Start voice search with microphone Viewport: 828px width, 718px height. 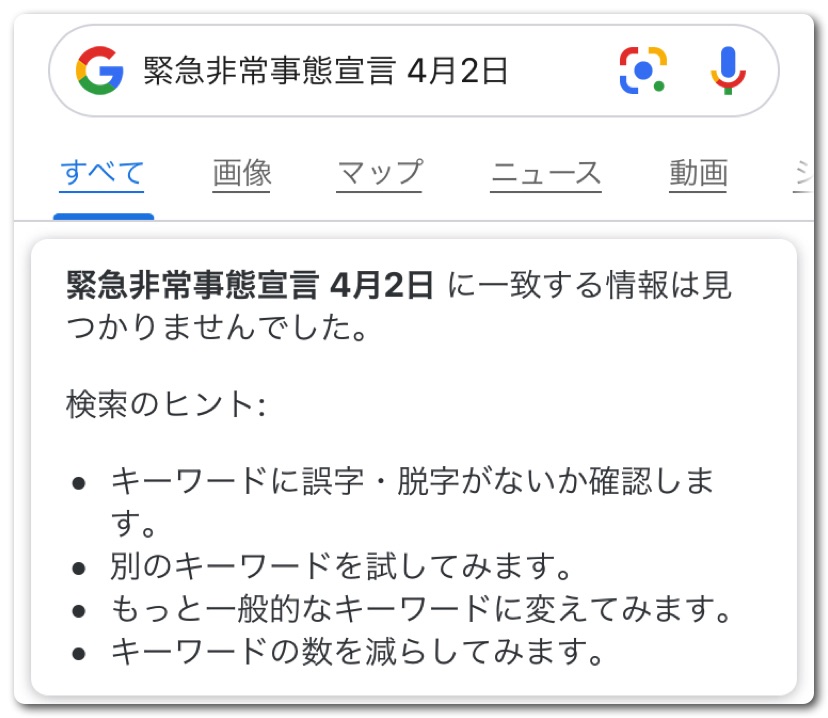click(x=728, y=71)
